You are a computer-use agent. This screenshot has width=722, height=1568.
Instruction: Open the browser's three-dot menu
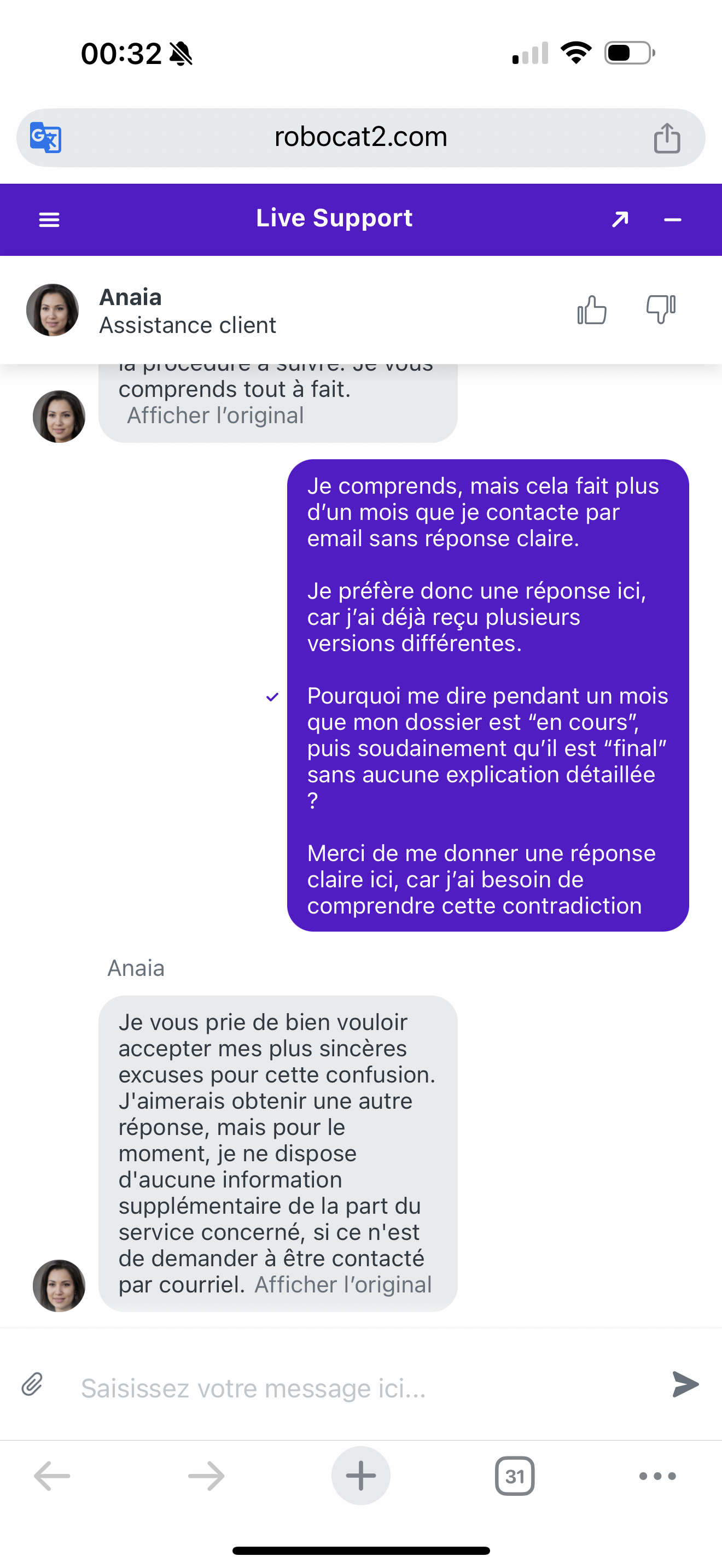[x=657, y=1476]
